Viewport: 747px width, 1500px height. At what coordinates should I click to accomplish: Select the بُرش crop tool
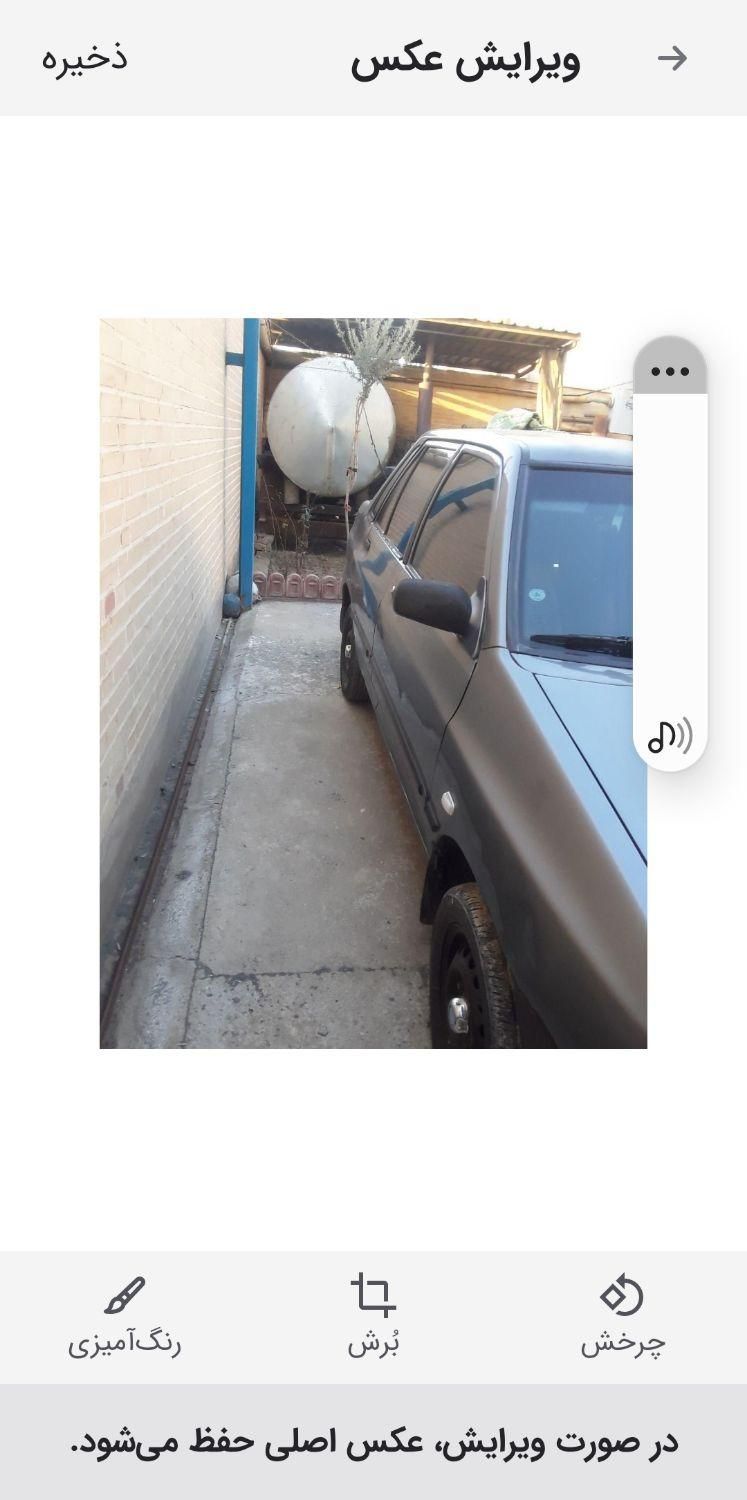[373, 1315]
